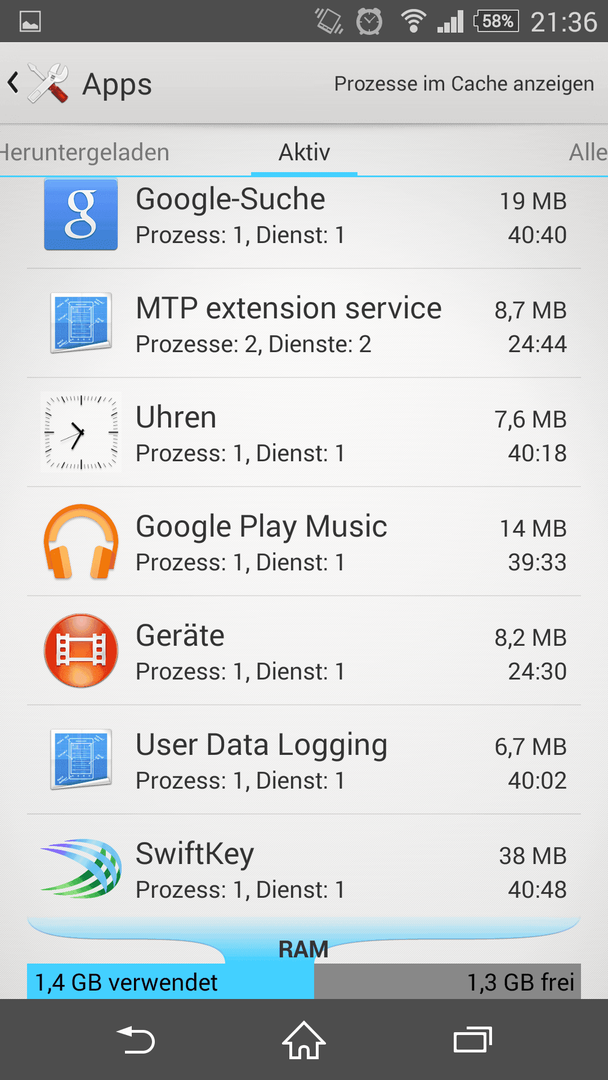
Task: Open the Google-Suche entry
Action: coord(304,217)
